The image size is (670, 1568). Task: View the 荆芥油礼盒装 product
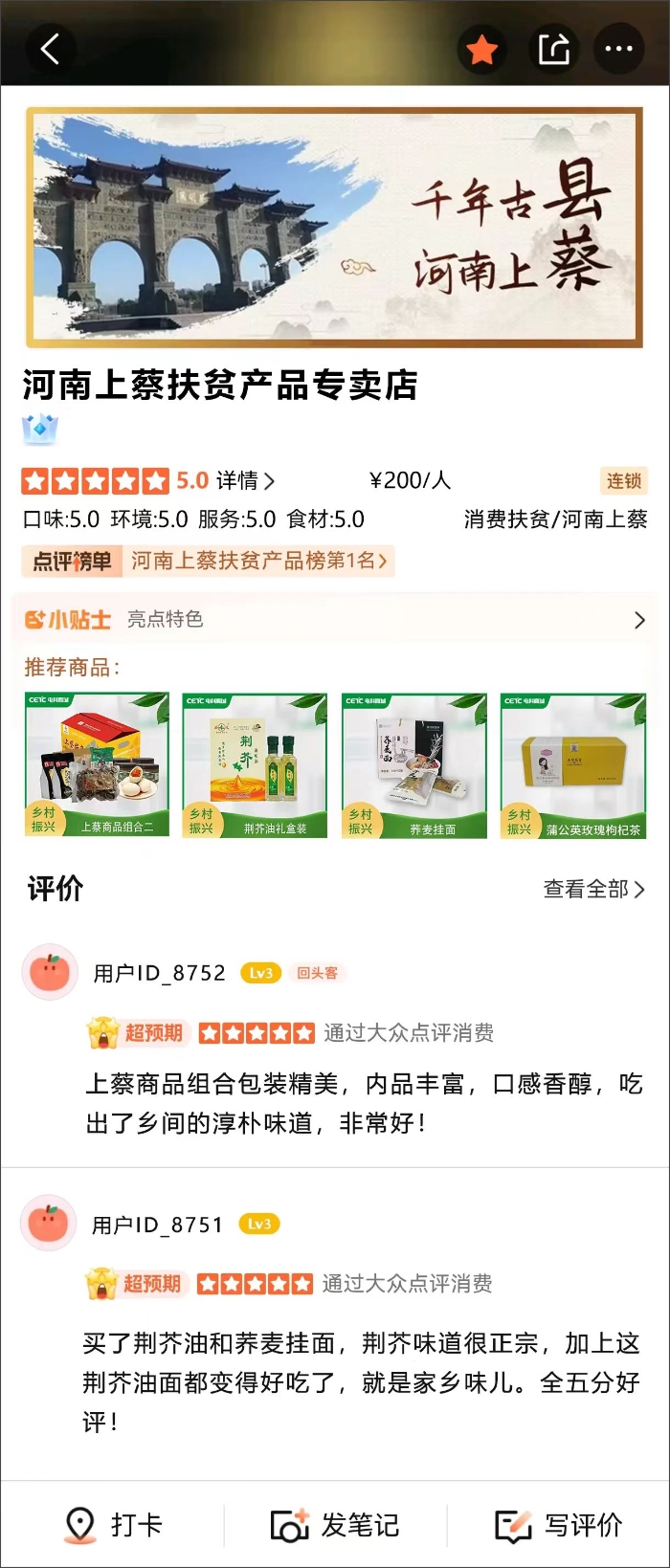[256, 765]
